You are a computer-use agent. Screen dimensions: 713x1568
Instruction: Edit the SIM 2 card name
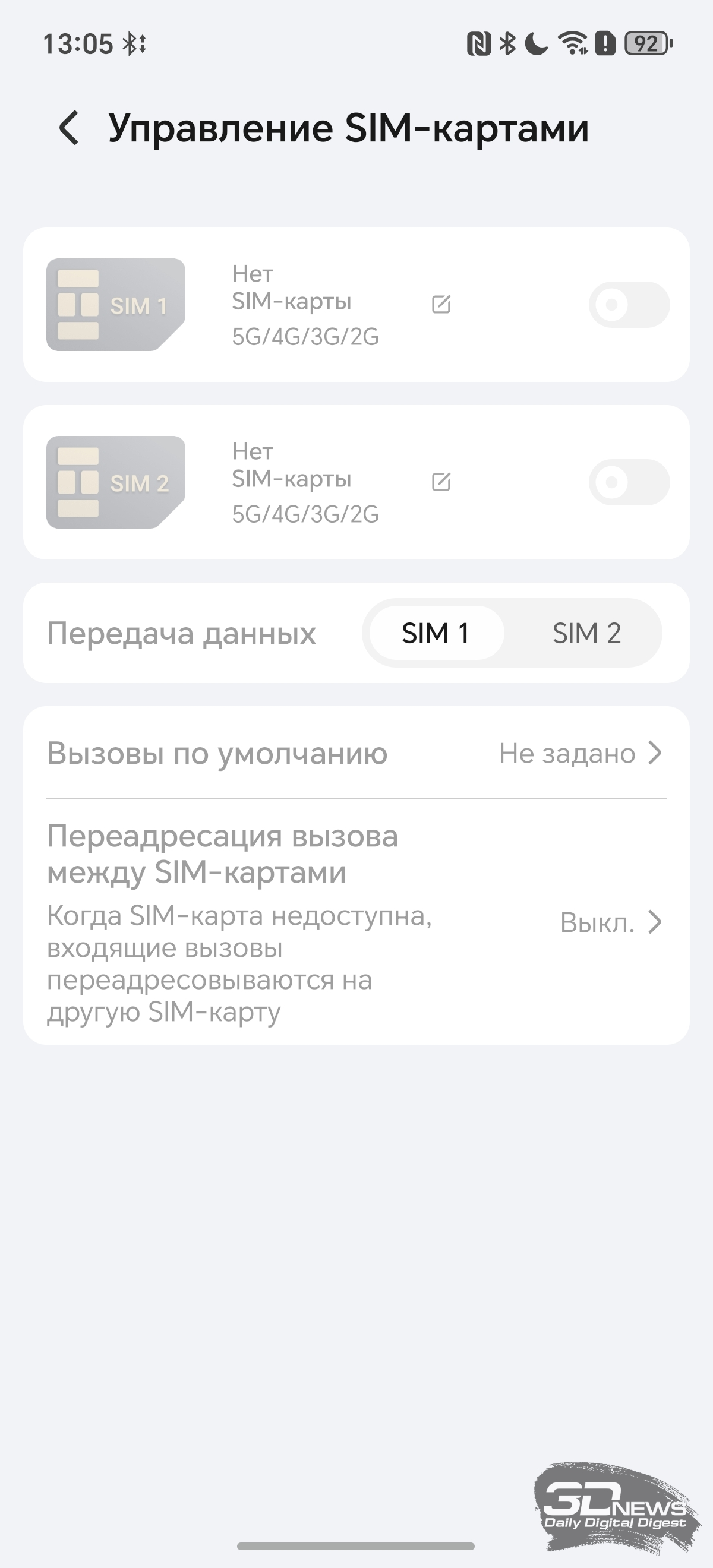click(x=441, y=482)
